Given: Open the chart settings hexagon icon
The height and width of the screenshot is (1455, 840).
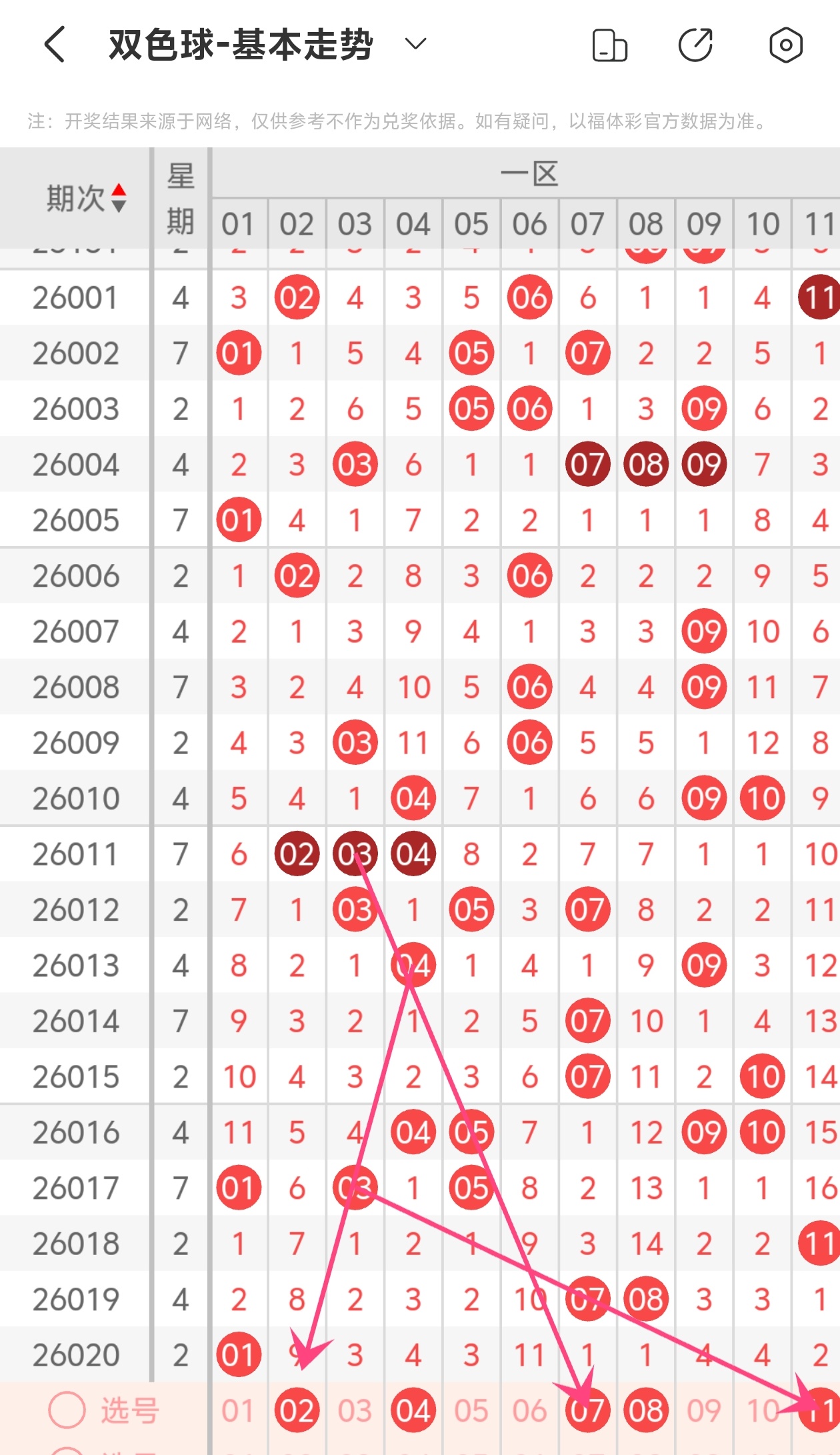Looking at the screenshot, I should pos(786,45).
